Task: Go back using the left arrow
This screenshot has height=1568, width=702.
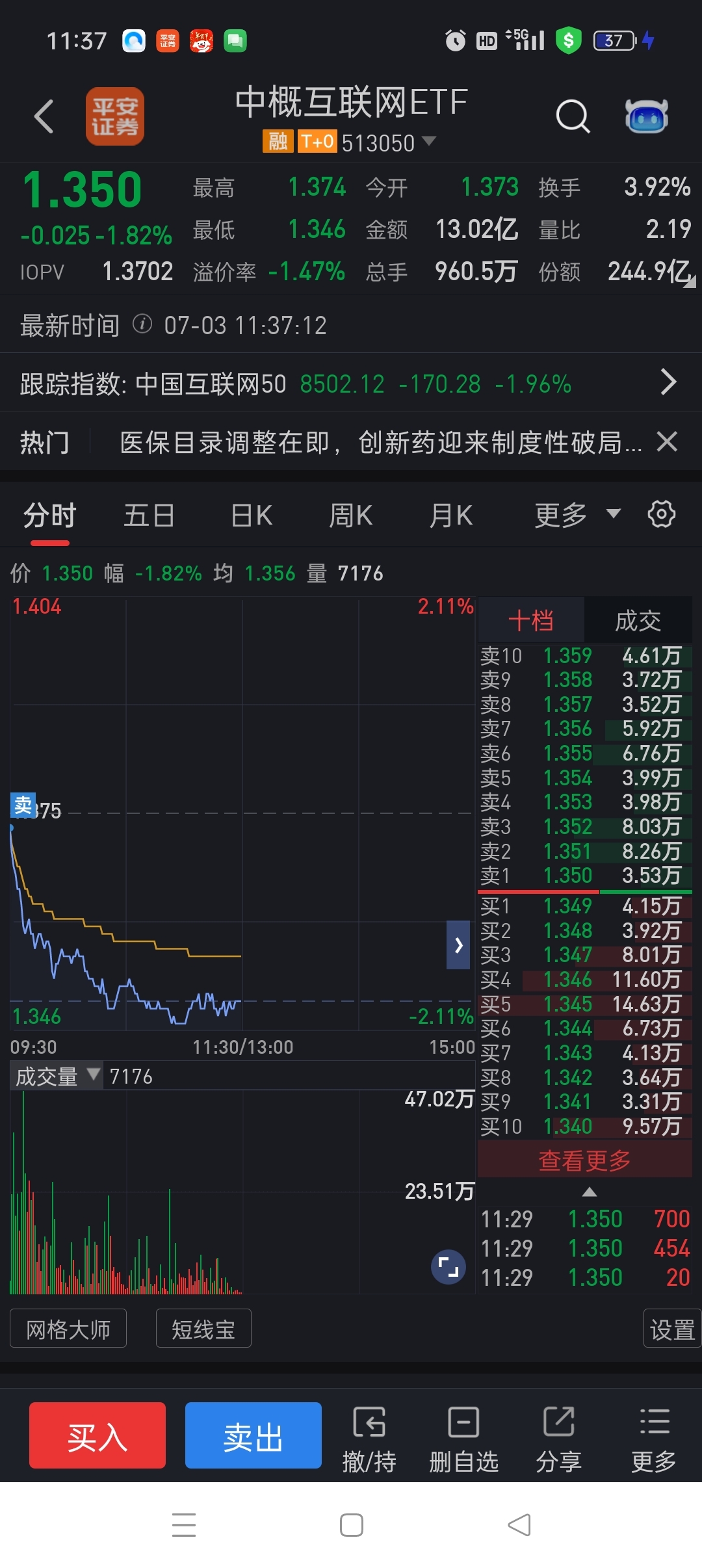Action: pyautogui.click(x=43, y=117)
